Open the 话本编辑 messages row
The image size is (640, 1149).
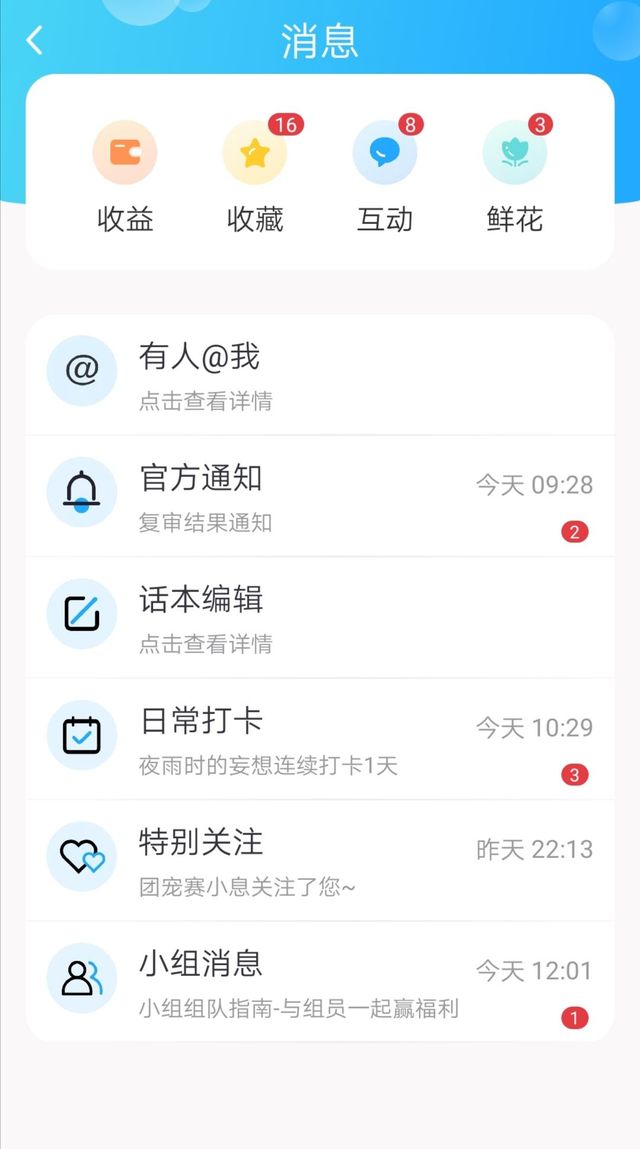(320, 617)
